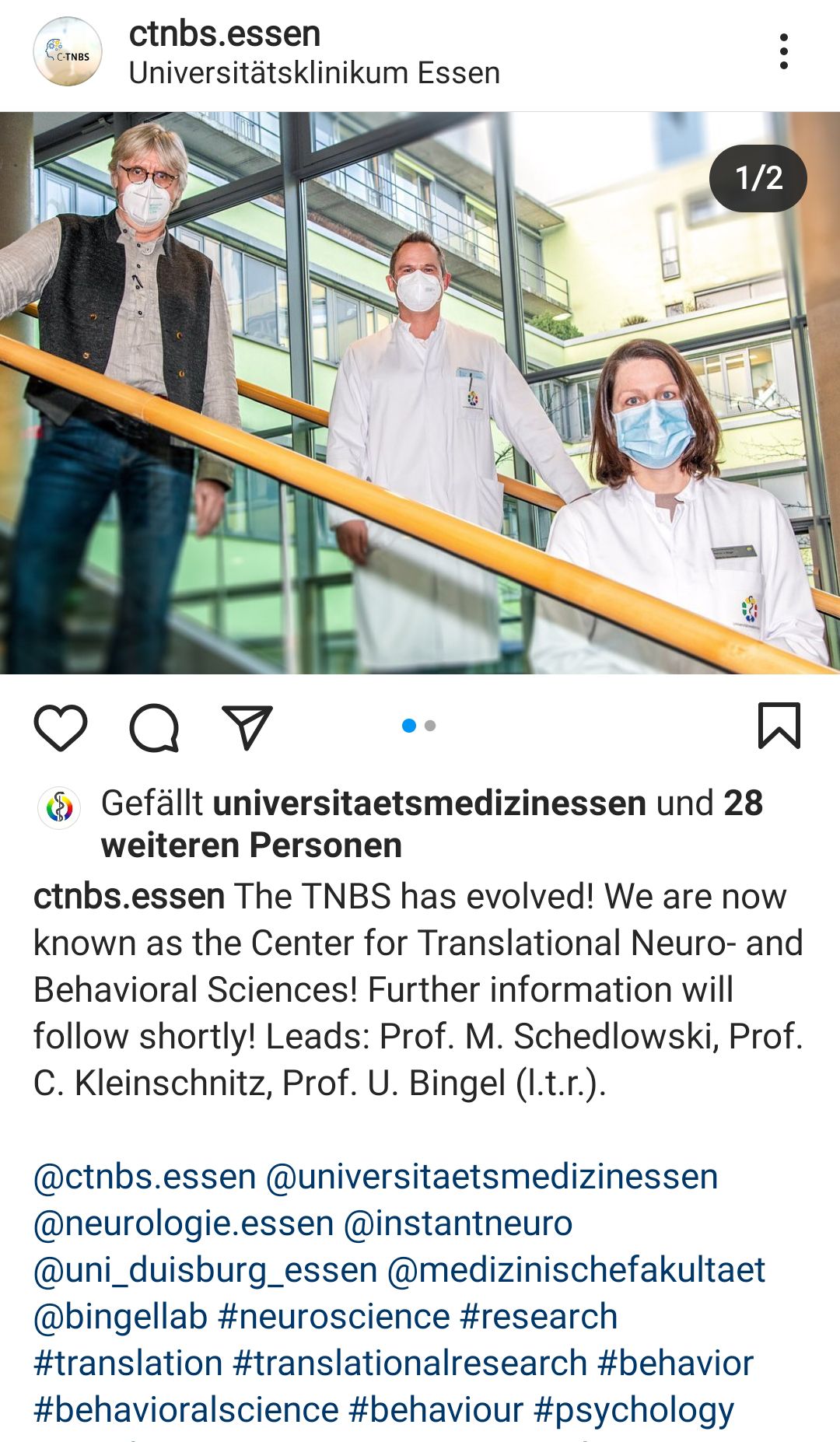Bookmark this post
Viewport: 840px width, 1442px height.
tap(779, 726)
